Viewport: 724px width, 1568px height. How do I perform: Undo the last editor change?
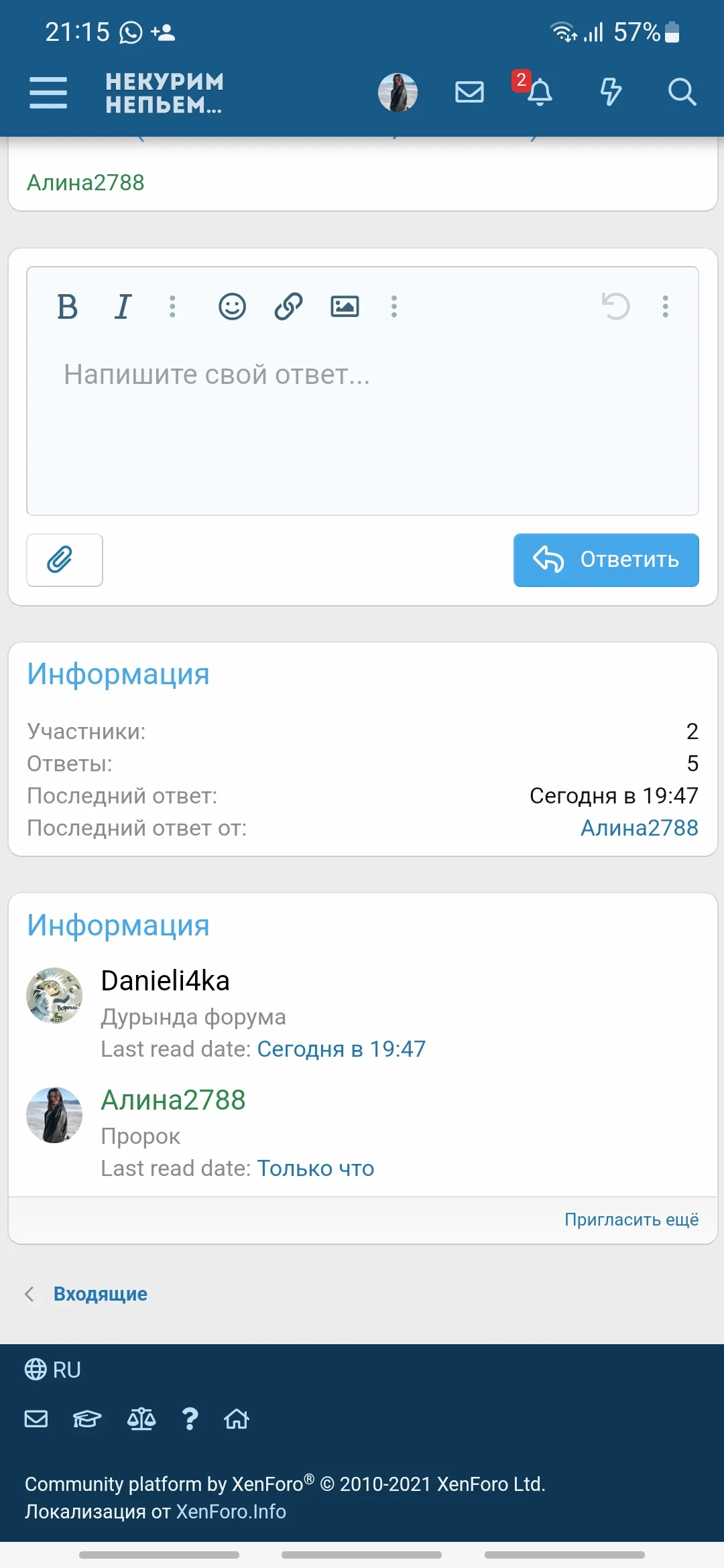coord(615,306)
